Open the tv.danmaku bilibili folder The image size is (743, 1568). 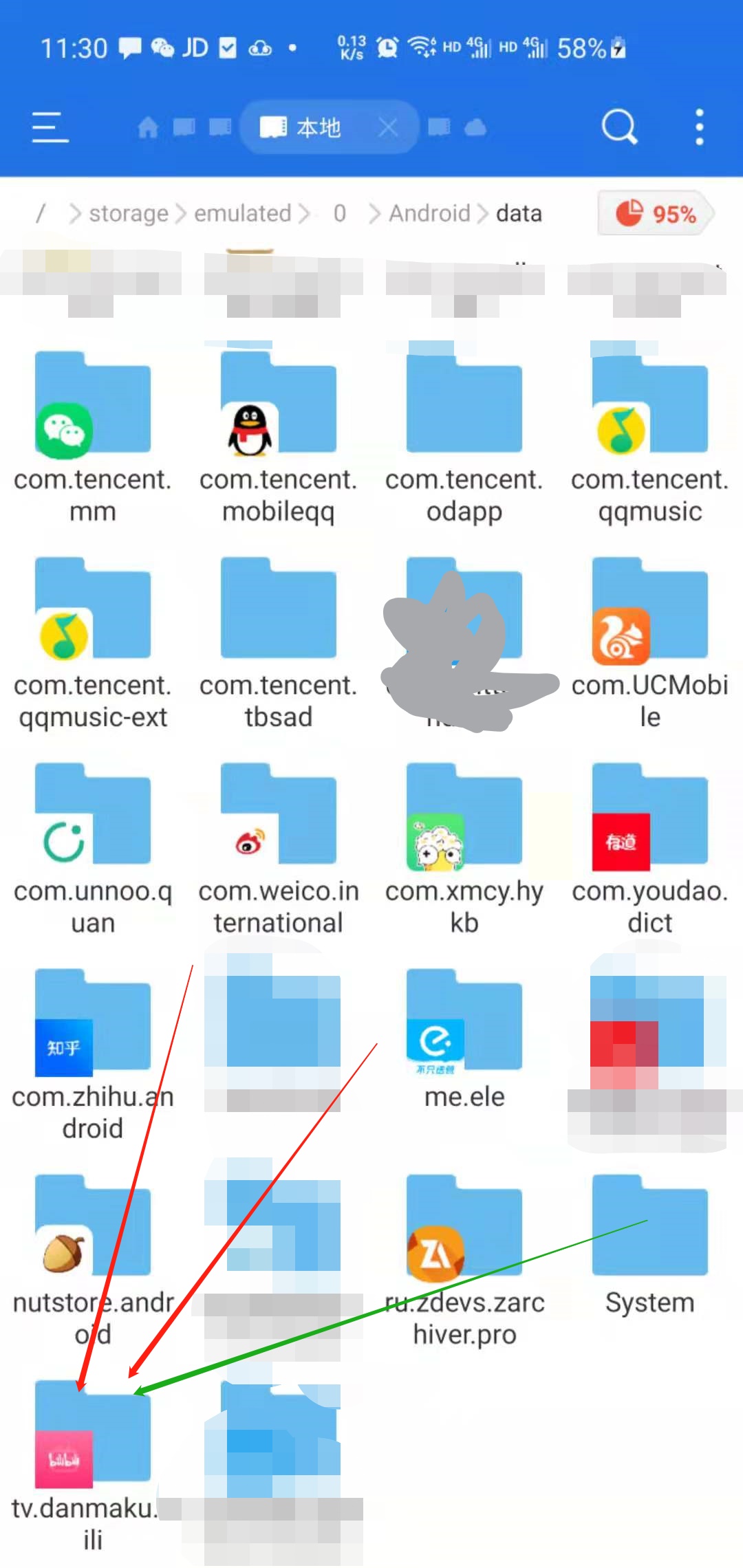(x=93, y=1466)
